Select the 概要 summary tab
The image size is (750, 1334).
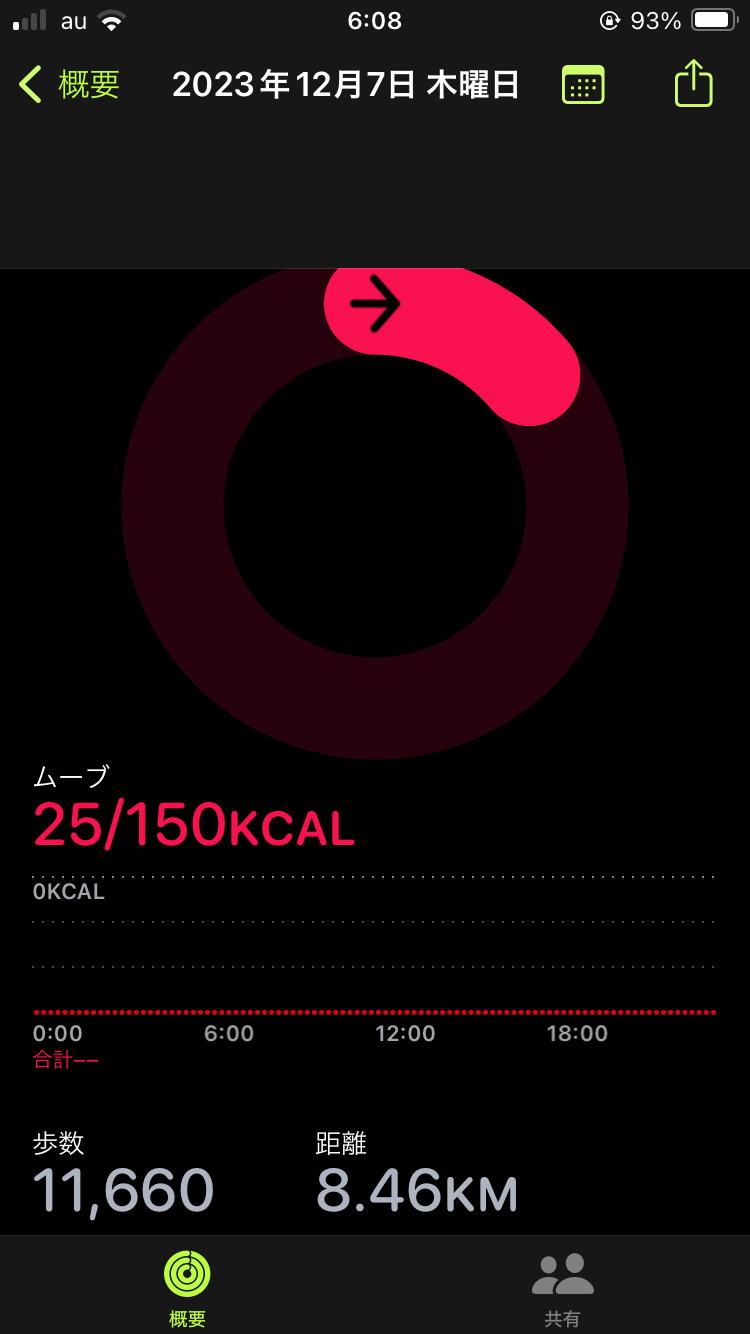tap(187, 1288)
